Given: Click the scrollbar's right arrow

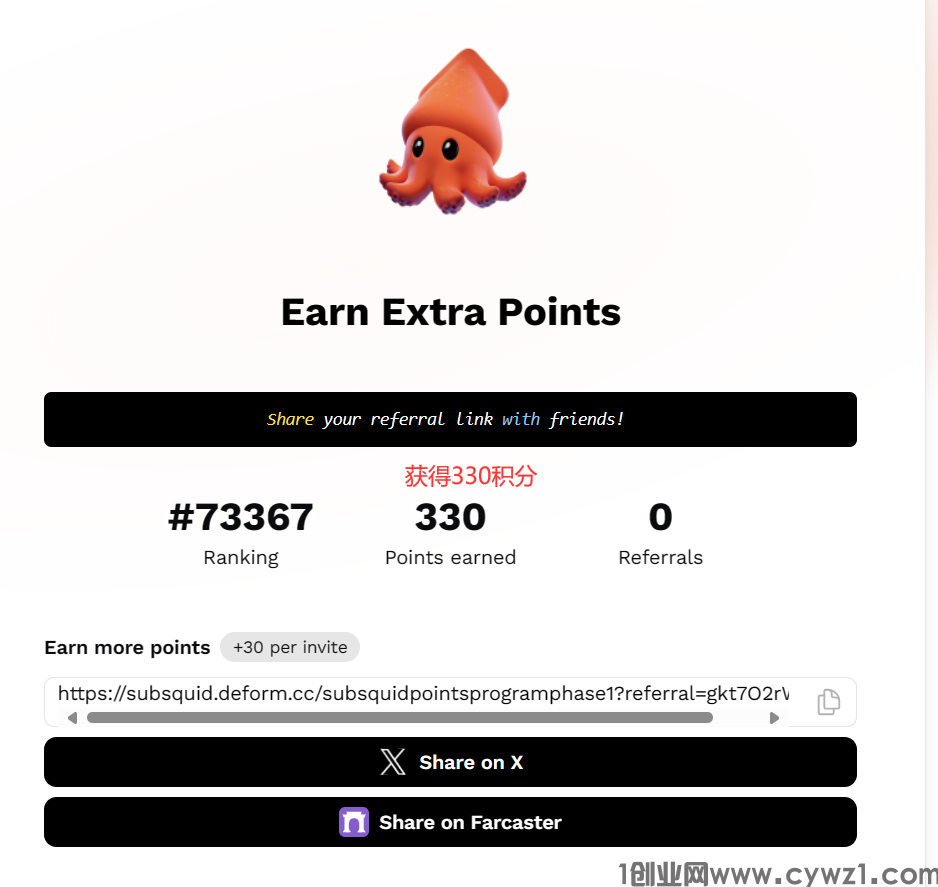Looking at the screenshot, I should pyautogui.click(x=774, y=718).
